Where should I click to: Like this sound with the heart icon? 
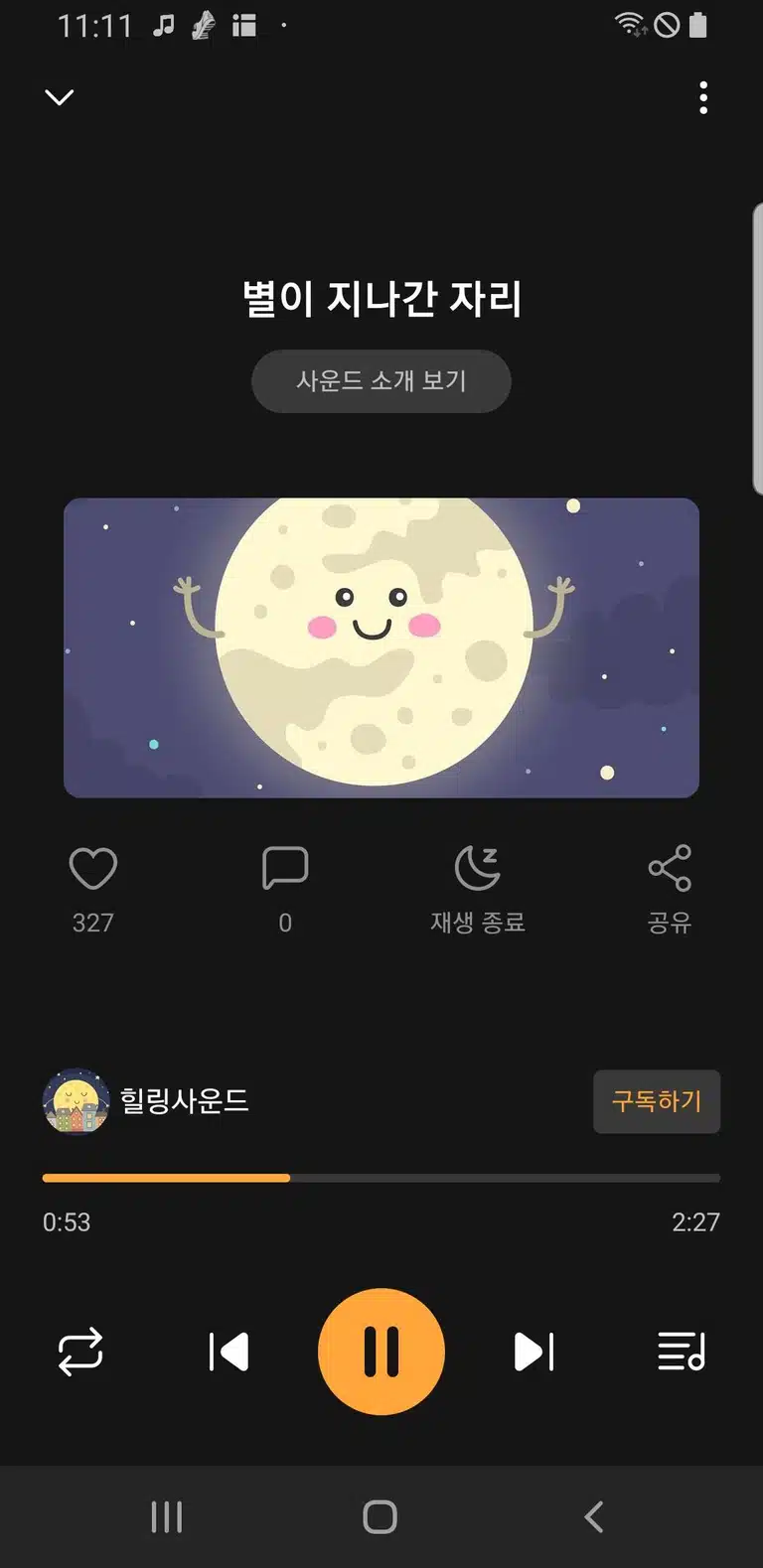[x=93, y=869]
